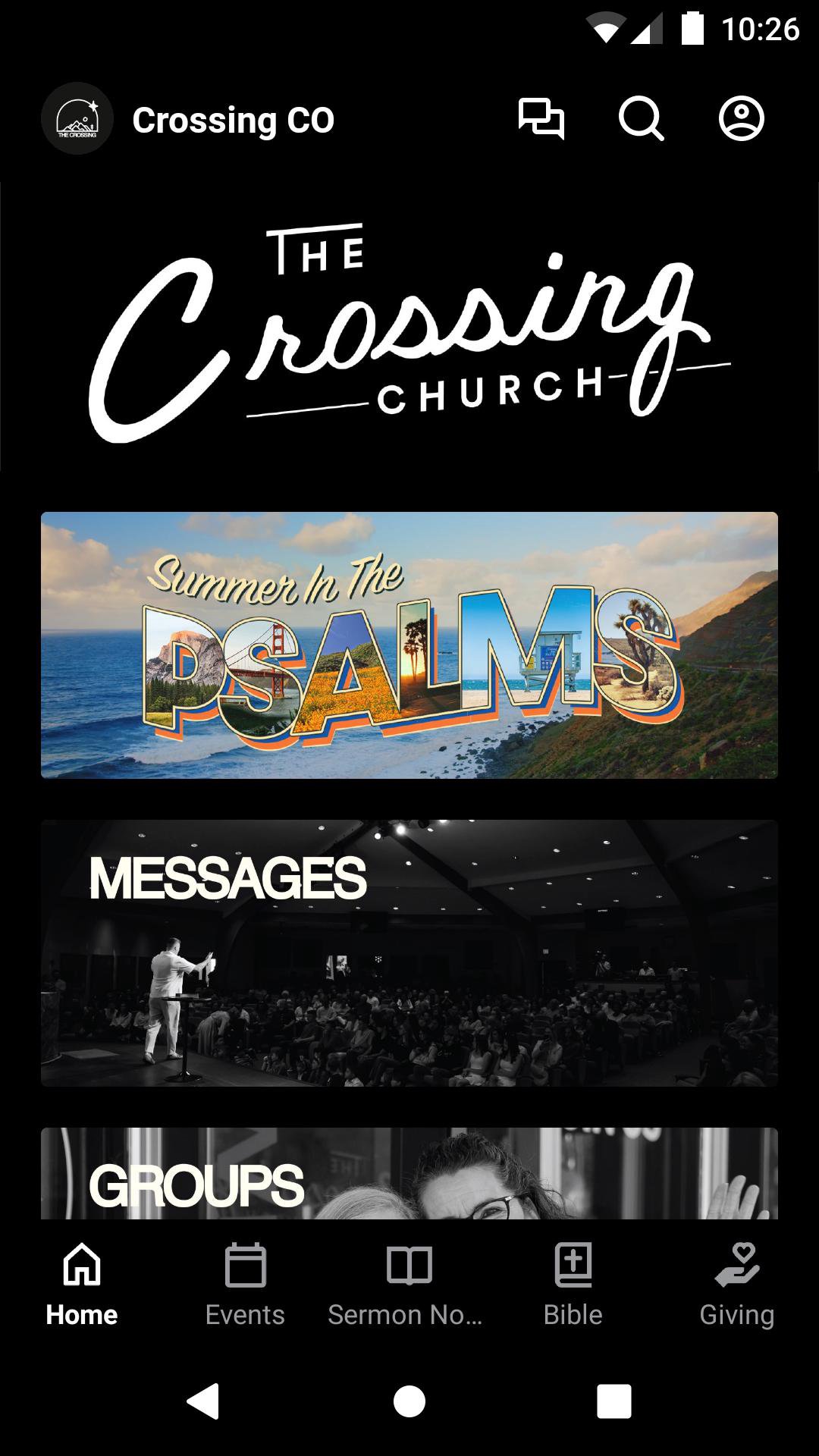Open the chat messages icon
This screenshot has height=1456, width=819.
pos(541,119)
